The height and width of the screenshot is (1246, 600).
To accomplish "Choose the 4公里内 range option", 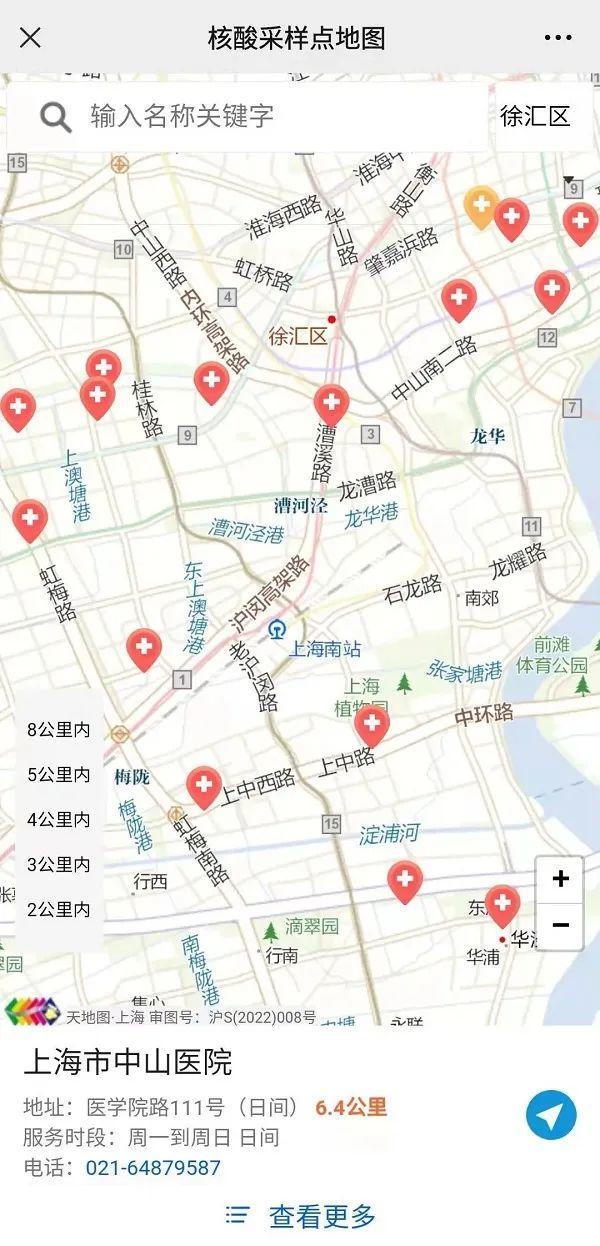I will pyautogui.click(x=59, y=820).
